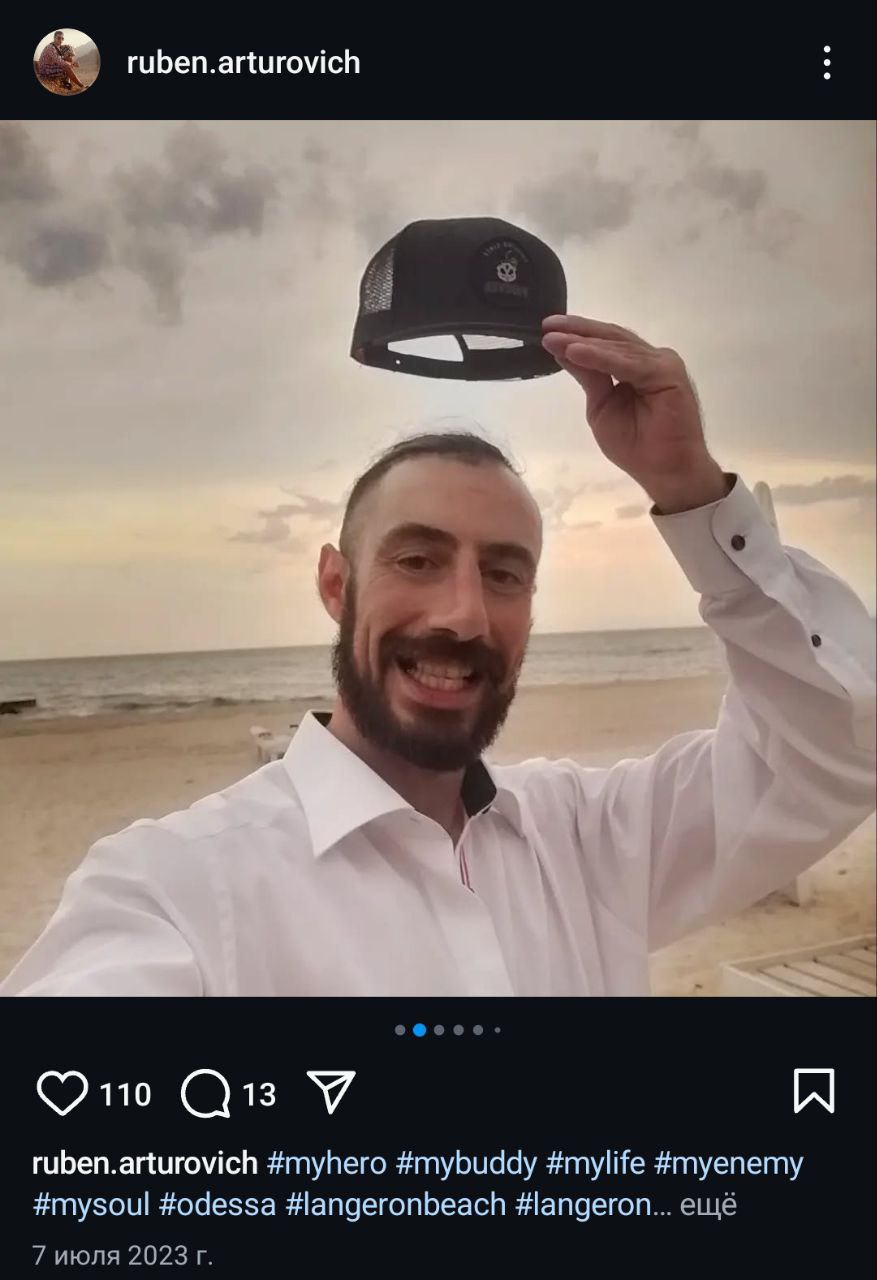
Task: Open the #langeronbeach hashtag
Action: pyautogui.click(x=396, y=1204)
